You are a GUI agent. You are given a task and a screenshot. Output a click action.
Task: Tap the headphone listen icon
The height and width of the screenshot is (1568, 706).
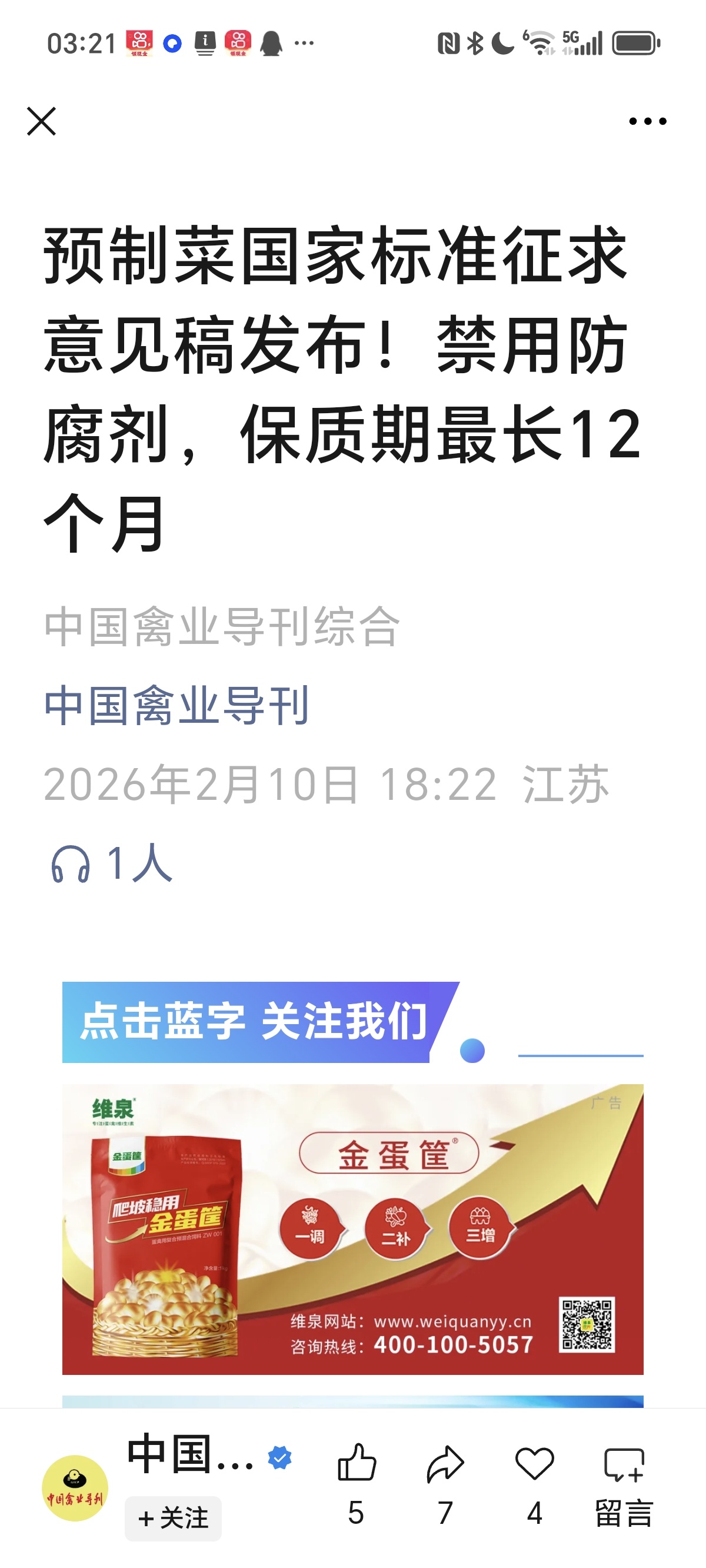(71, 863)
